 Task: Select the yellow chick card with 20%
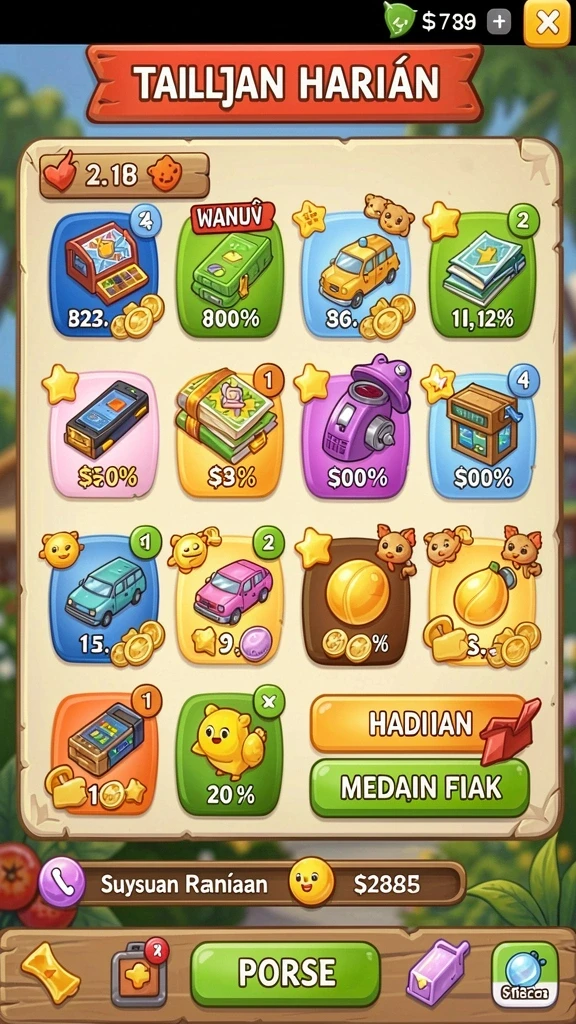230,755
